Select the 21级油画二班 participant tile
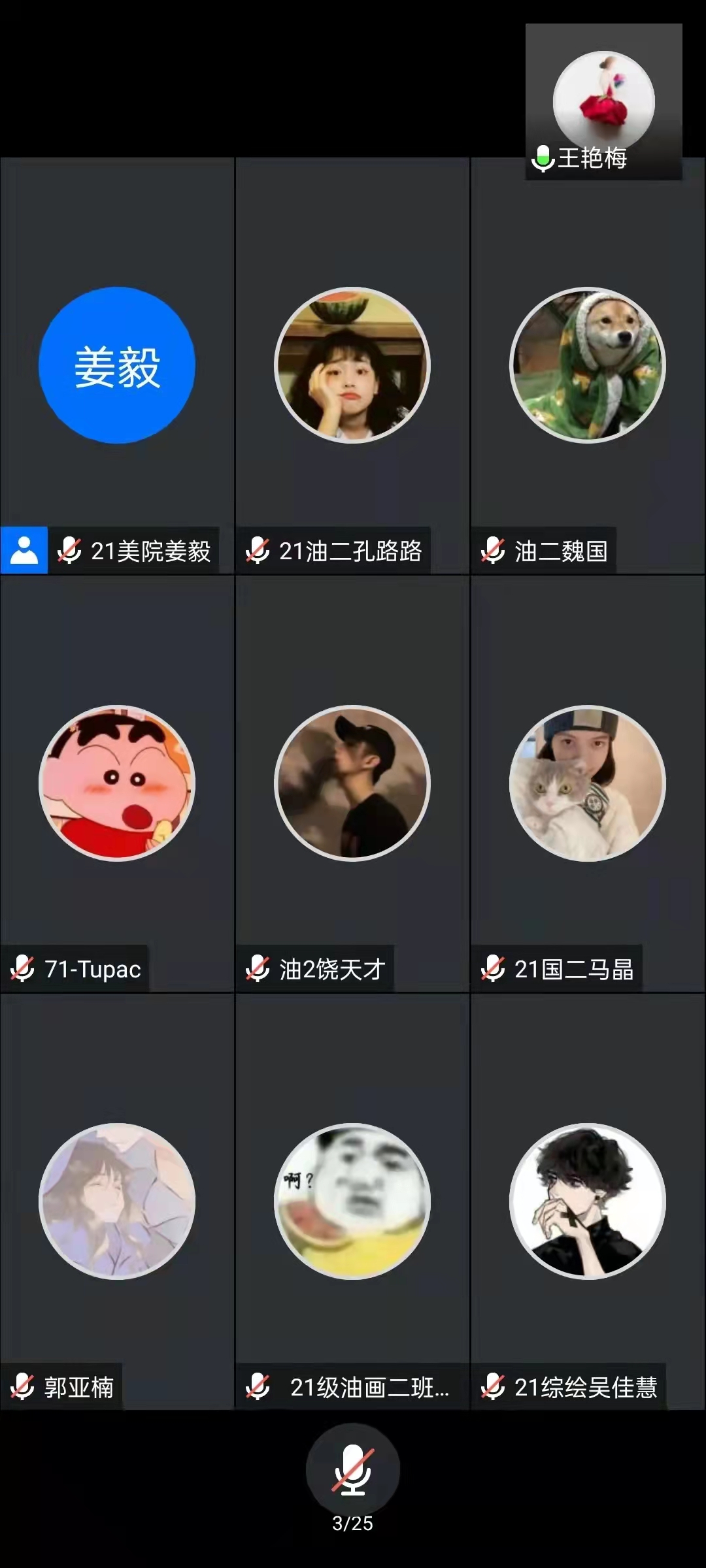706x1568 pixels. point(352,1201)
